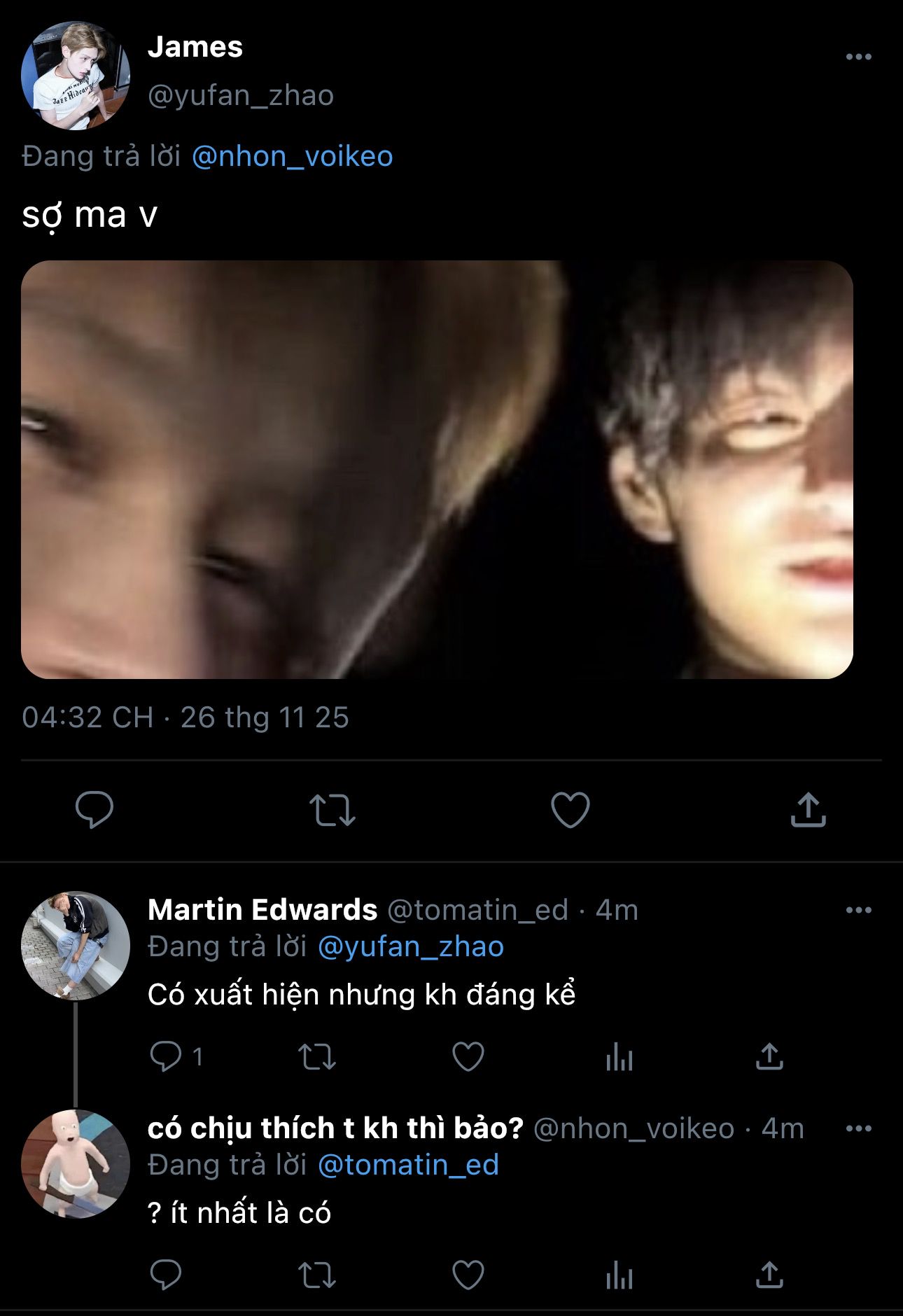Reply to James's tweet
The height and width of the screenshot is (1316, 903).
coord(94,810)
